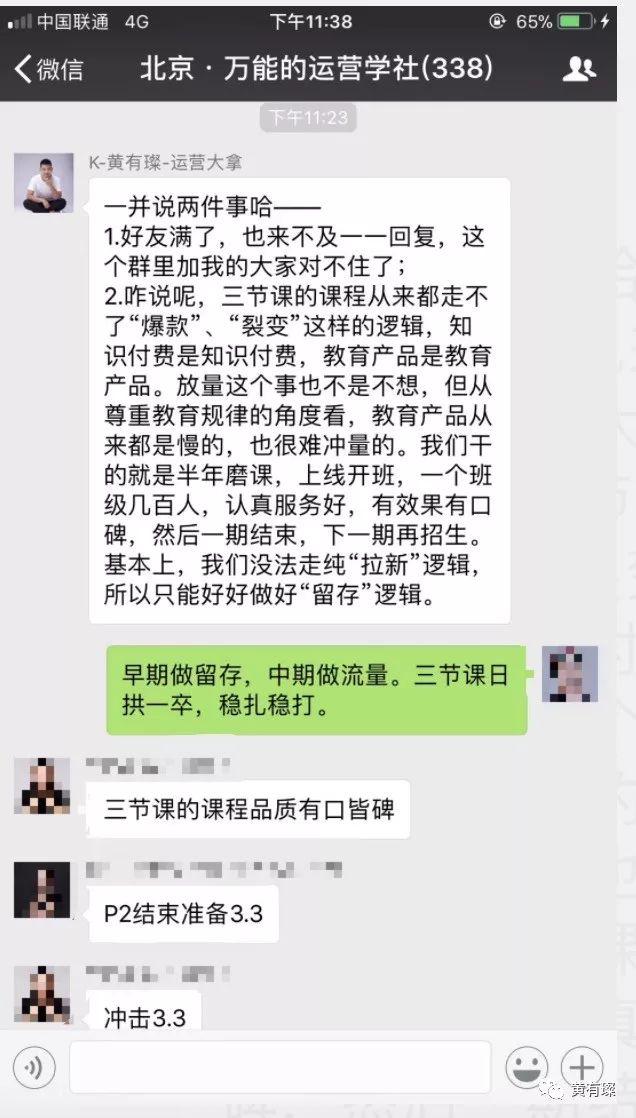Open the plus attachments menu
Image resolution: width=636 pixels, height=1118 pixels.
coord(581,1068)
